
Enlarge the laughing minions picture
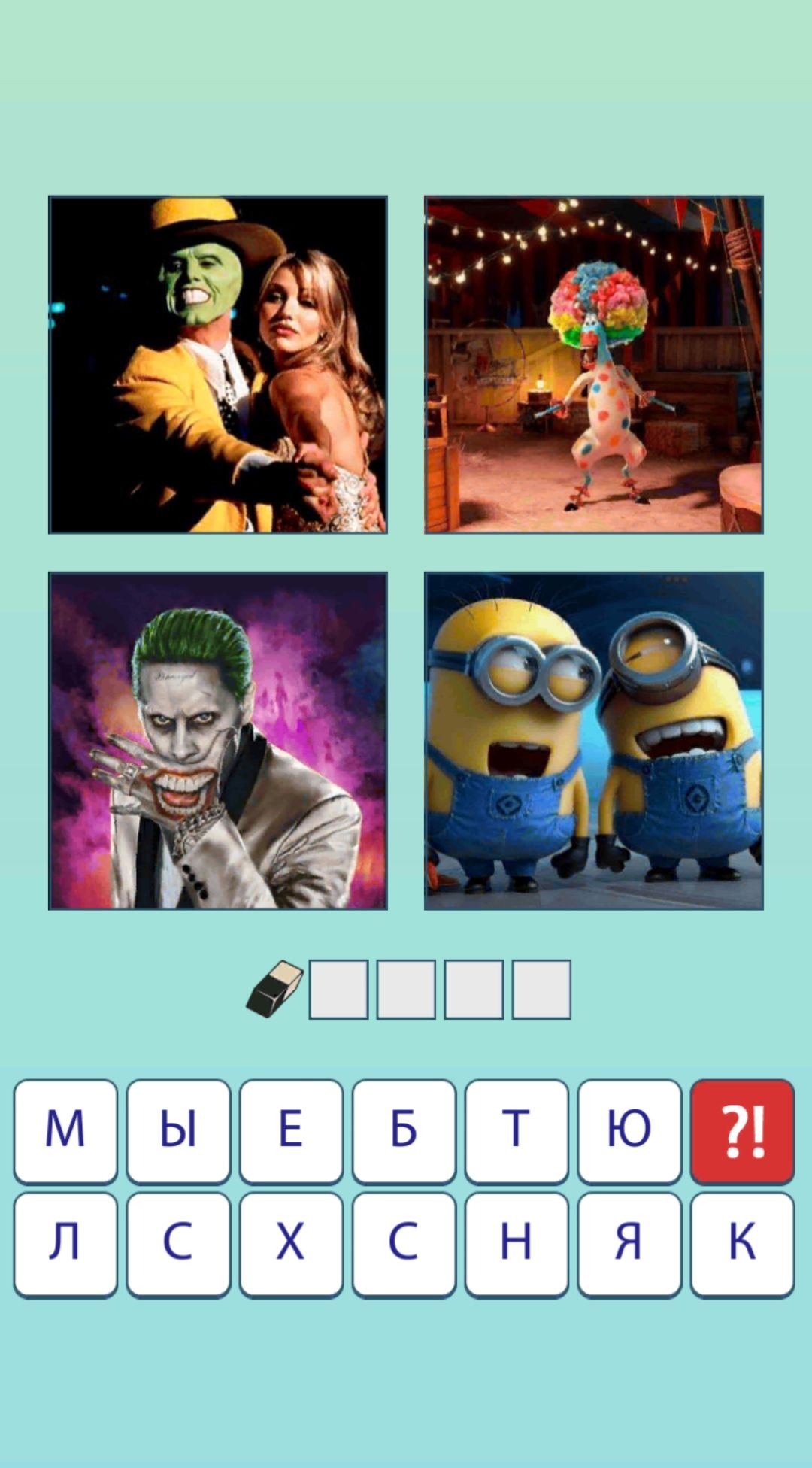tap(594, 741)
